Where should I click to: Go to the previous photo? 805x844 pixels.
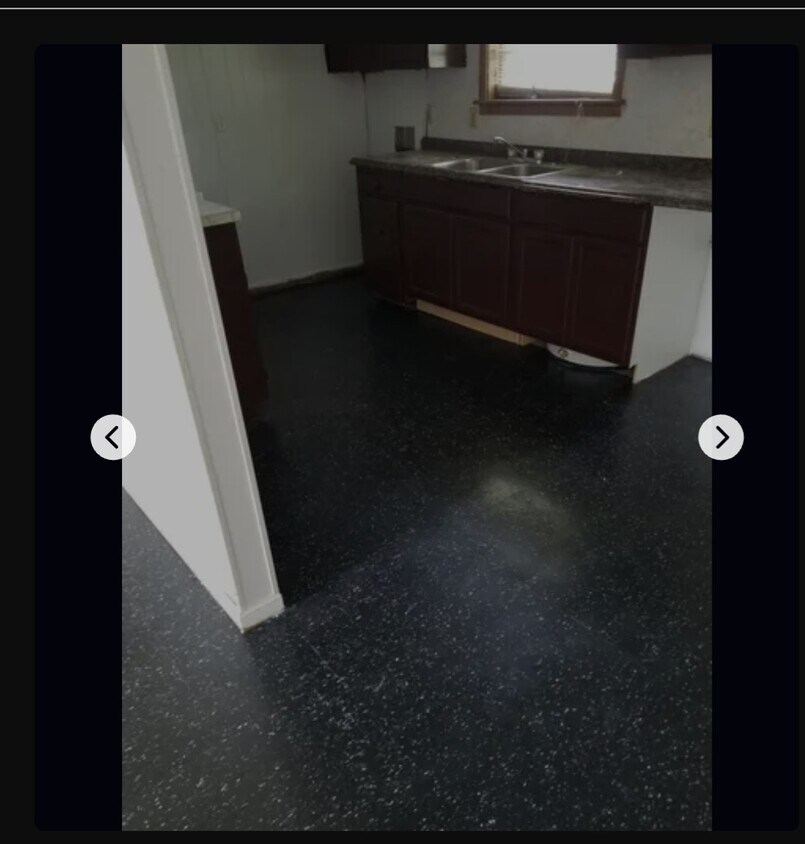coord(113,437)
